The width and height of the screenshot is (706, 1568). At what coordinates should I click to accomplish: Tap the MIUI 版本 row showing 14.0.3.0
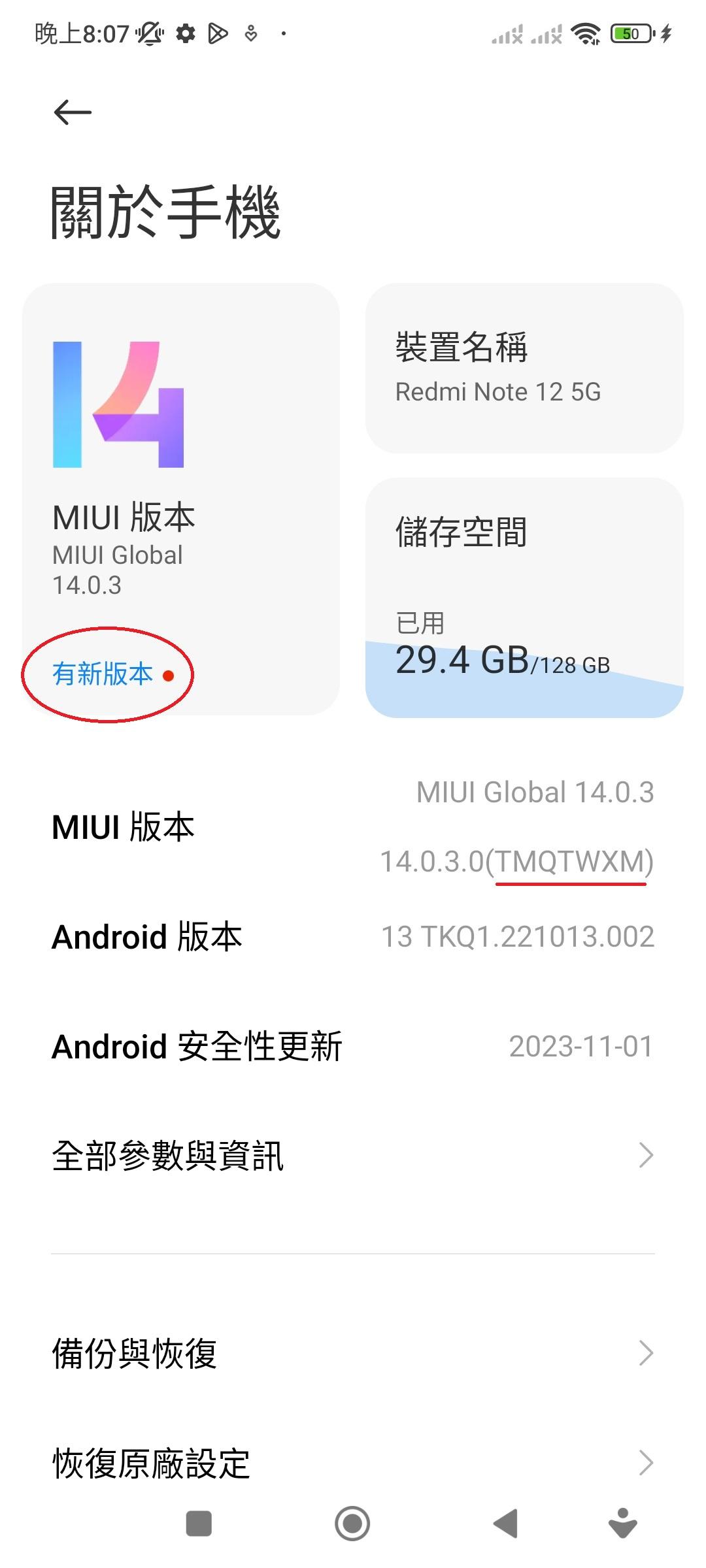[x=353, y=827]
